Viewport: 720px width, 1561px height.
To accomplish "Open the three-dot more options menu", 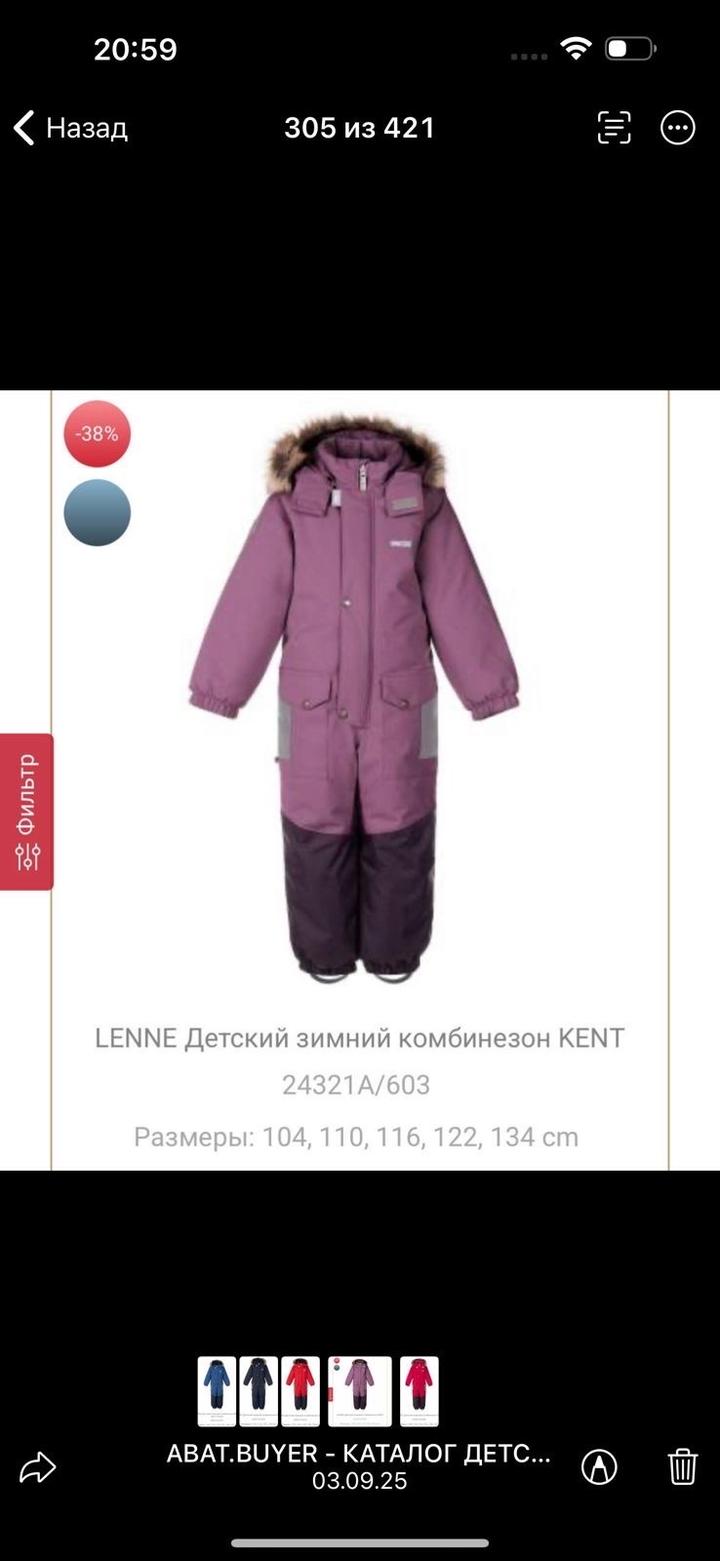I will click(x=678, y=128).
